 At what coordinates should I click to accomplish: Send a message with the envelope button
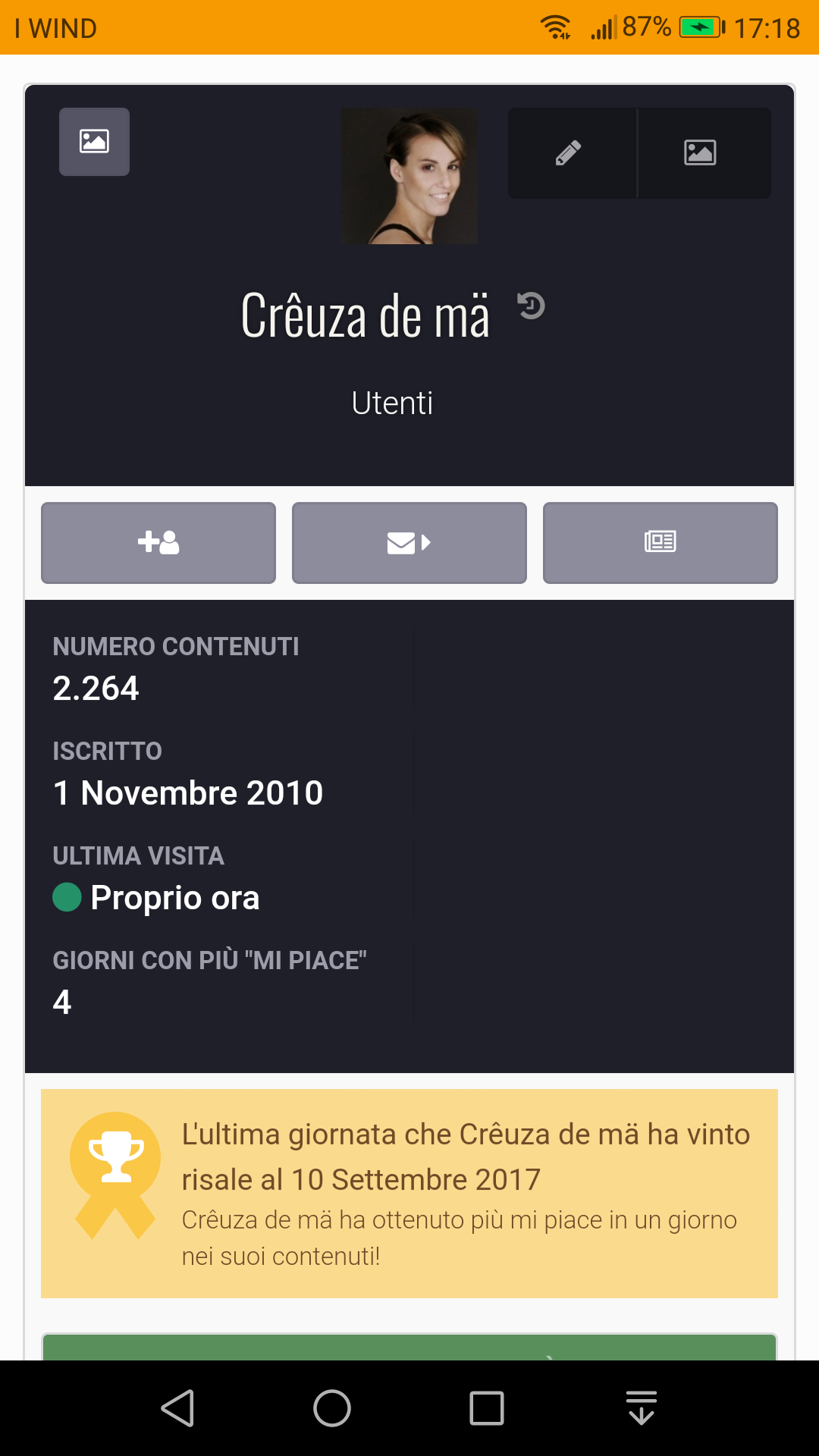(x=409, y=543)
